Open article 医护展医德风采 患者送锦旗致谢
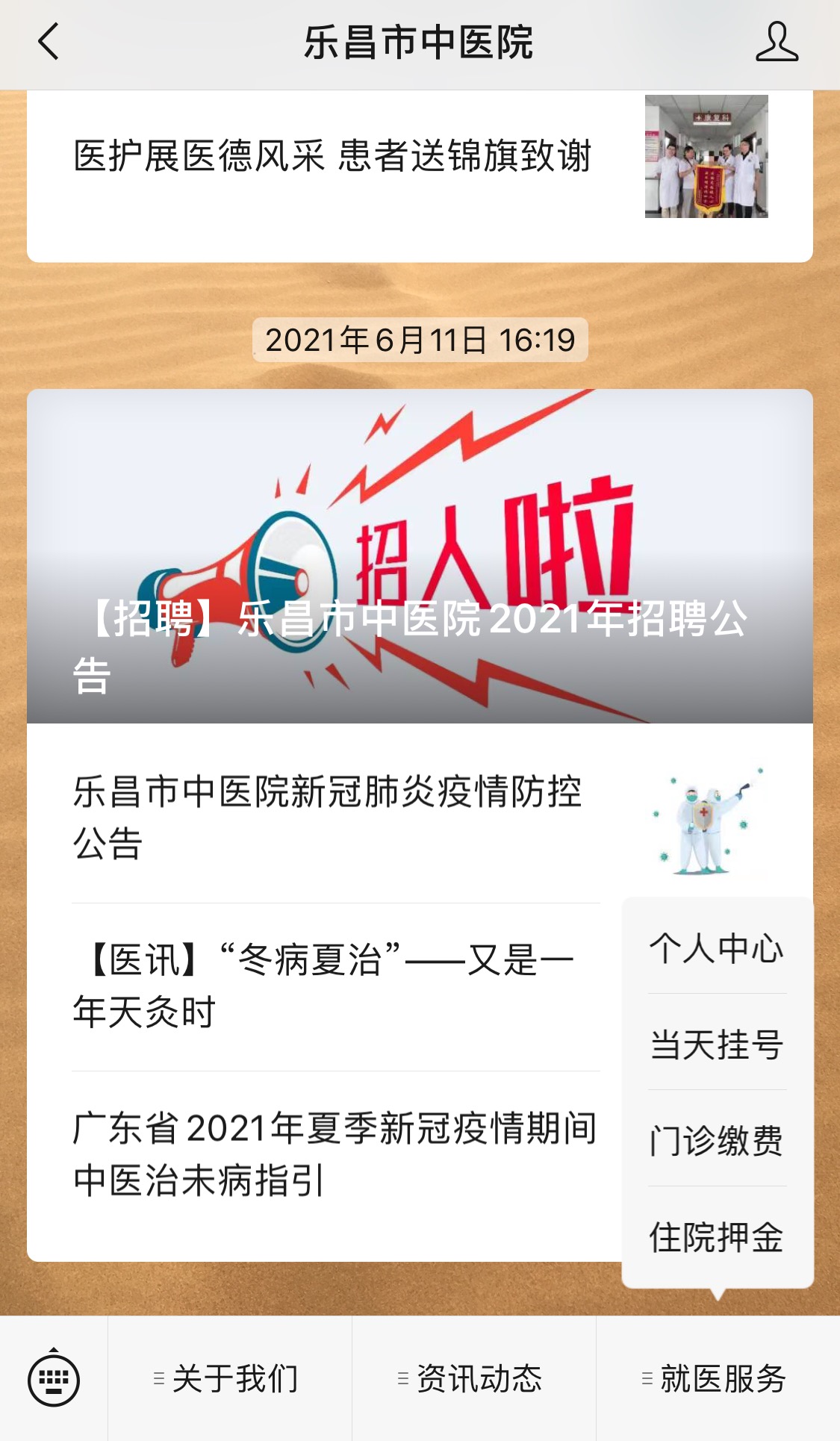Screen dimensions: 840x1441 (332, 157)
